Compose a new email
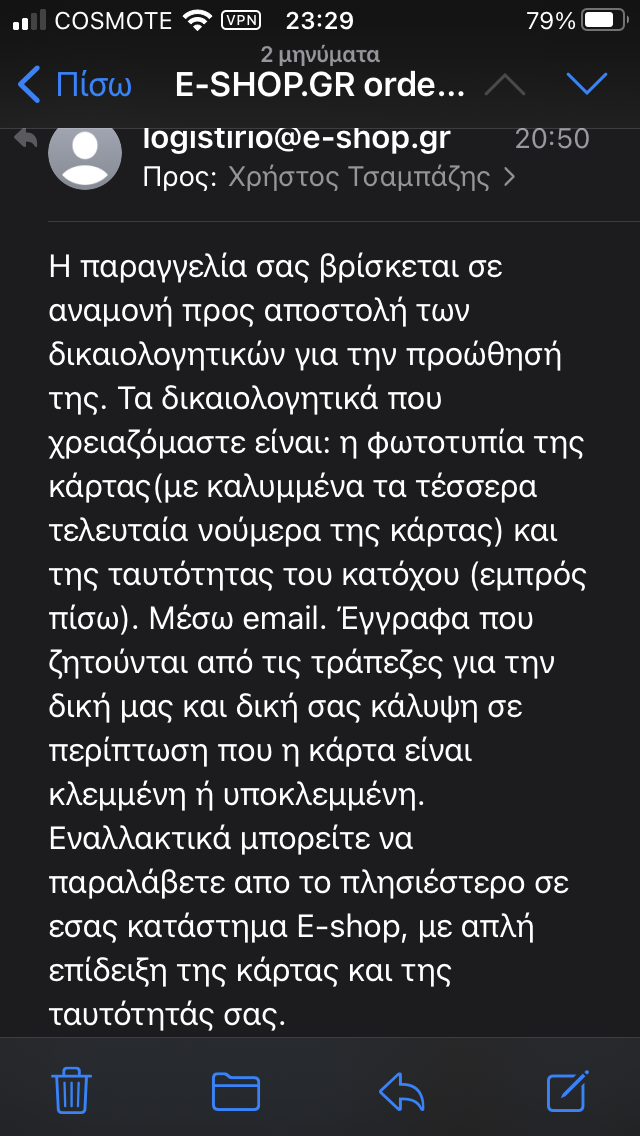 click(568, 1090)
